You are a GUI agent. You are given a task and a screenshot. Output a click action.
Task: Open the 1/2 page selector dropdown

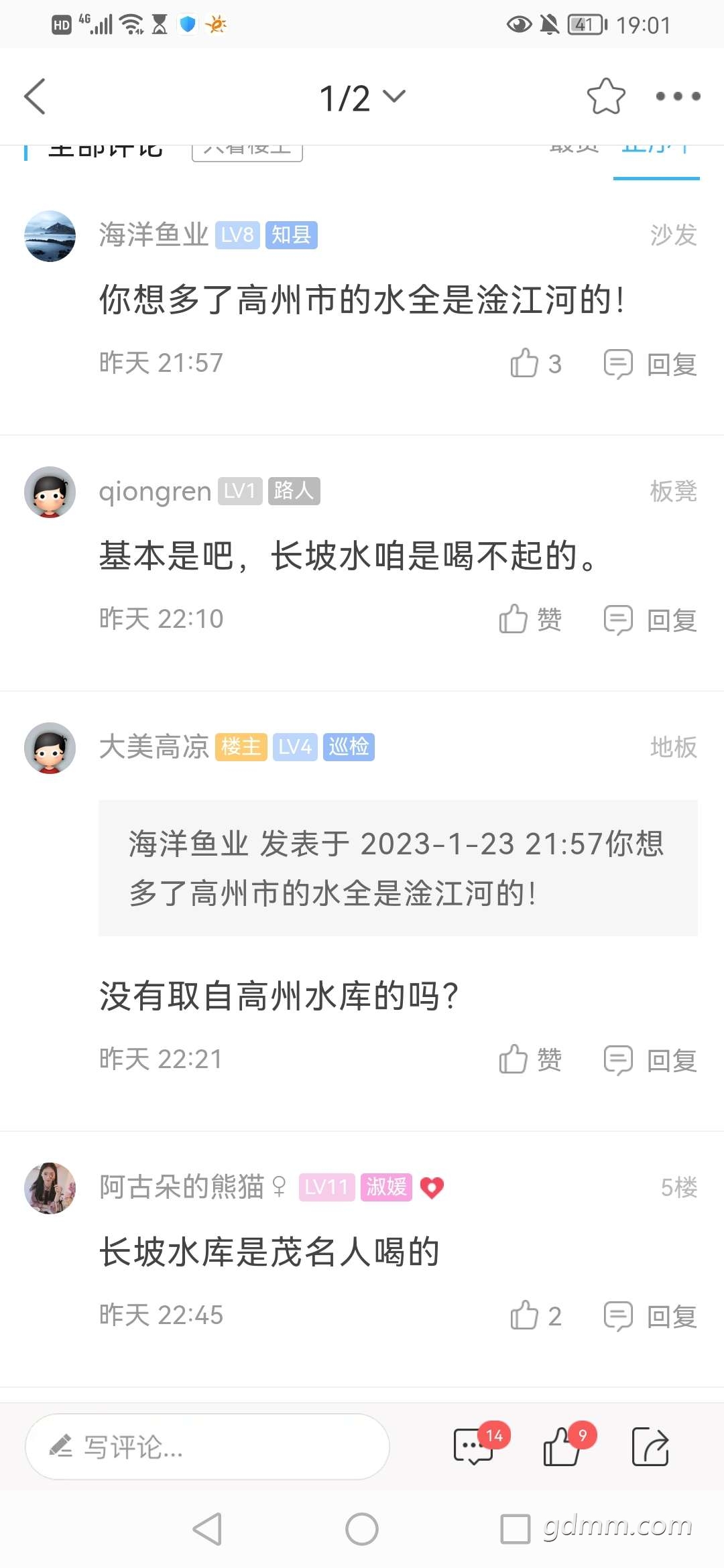[362, 98]
